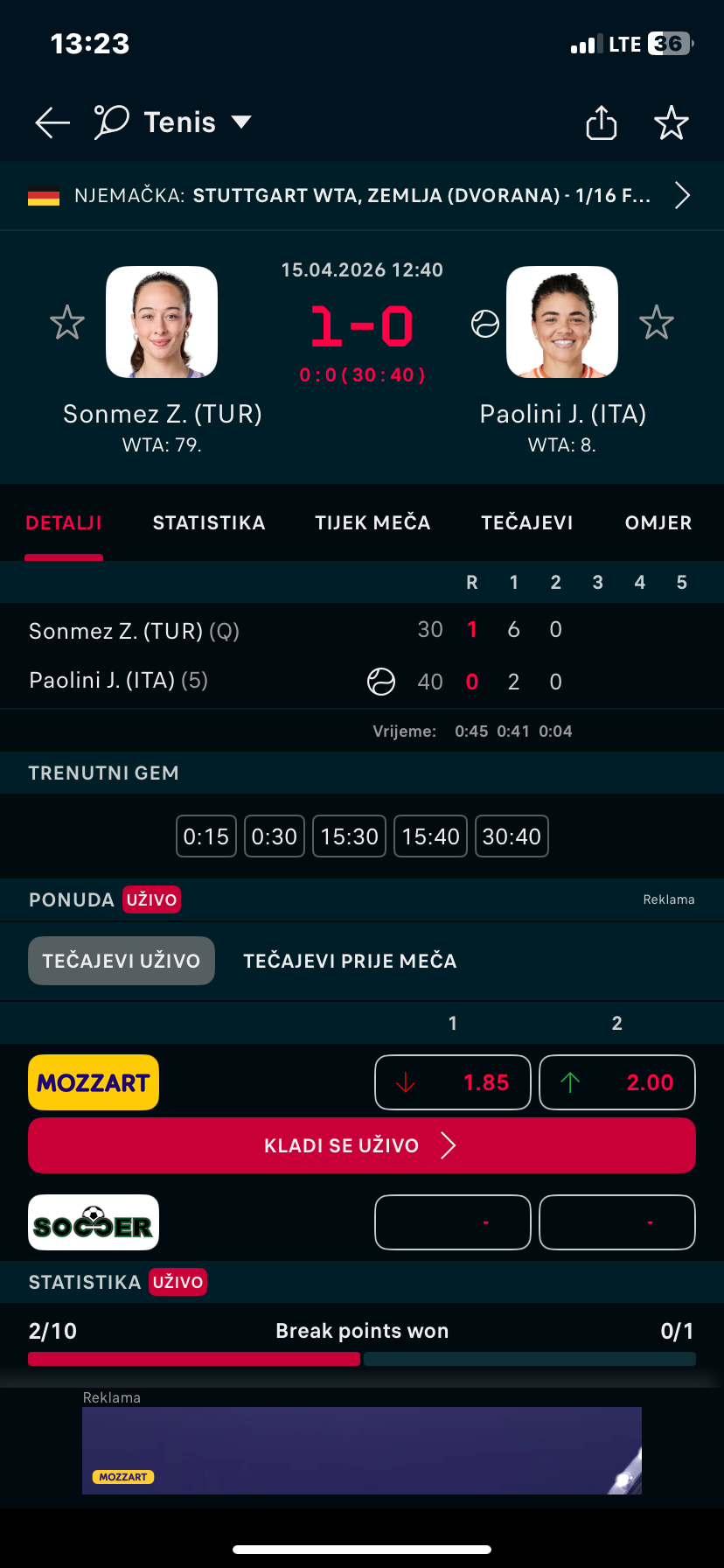724x1568 pixels.
Task: Open Sonmez Z. player photo
Action: (x=162, y=322)
